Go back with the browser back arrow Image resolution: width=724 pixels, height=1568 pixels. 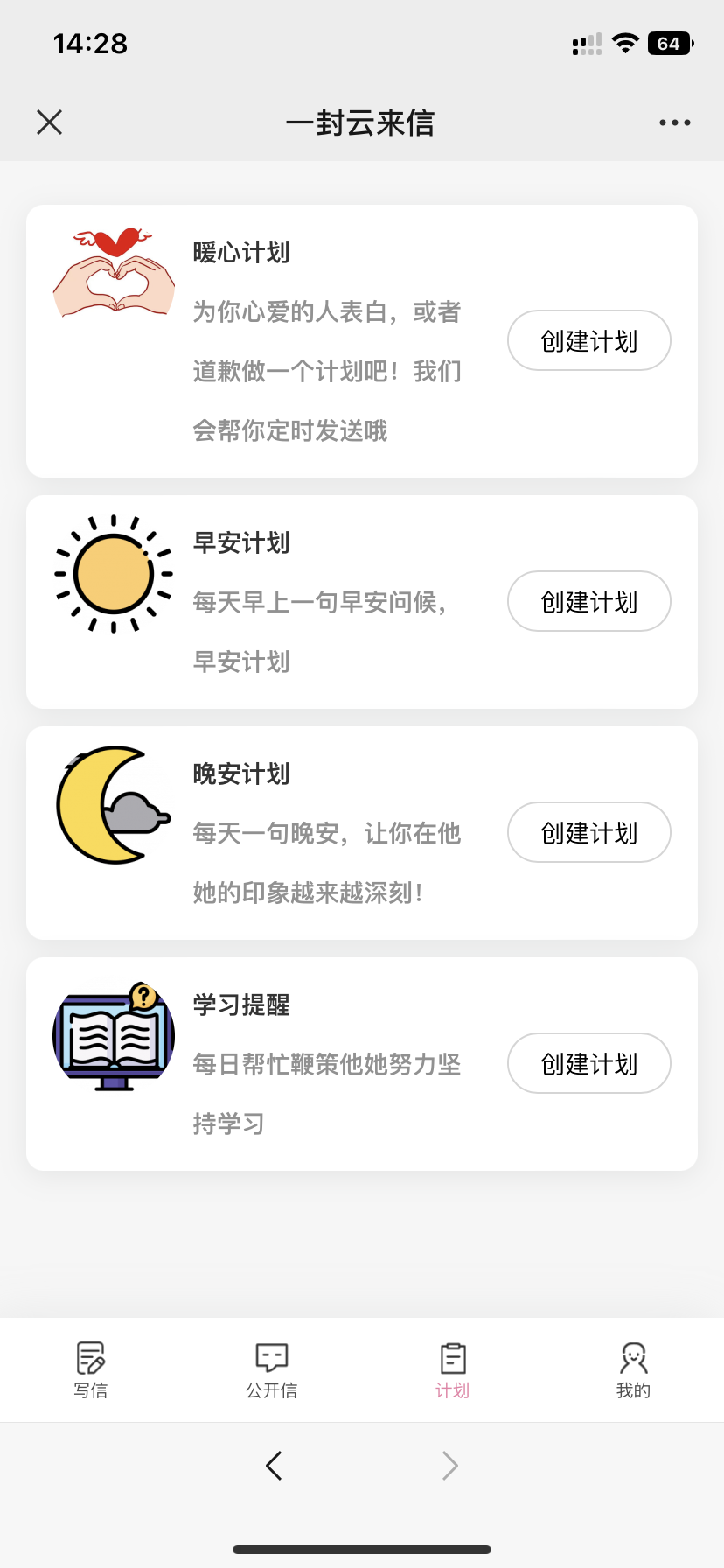pyautogui.click(x=274, y=1466)
